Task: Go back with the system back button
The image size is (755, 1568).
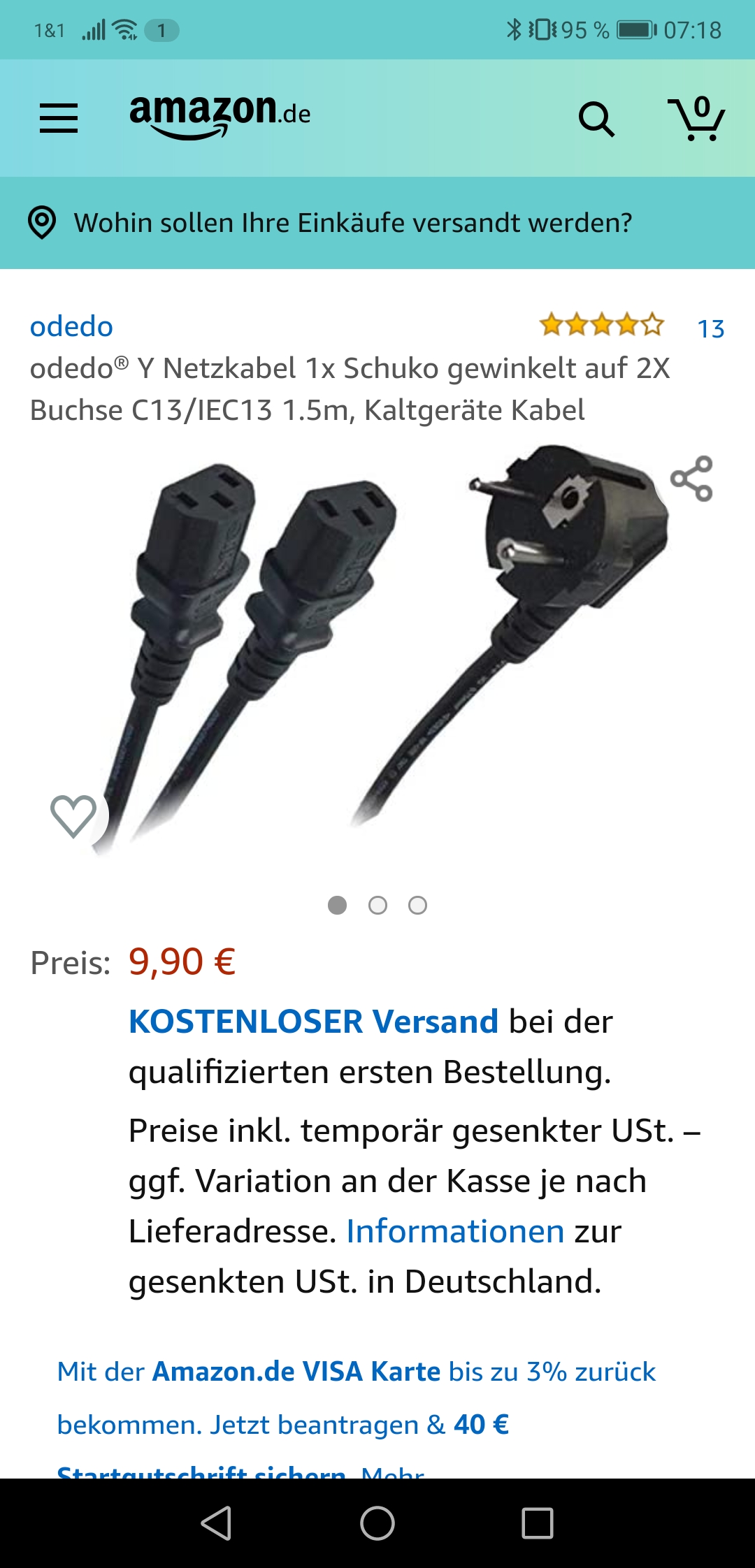Action: tap(216, 1523)
